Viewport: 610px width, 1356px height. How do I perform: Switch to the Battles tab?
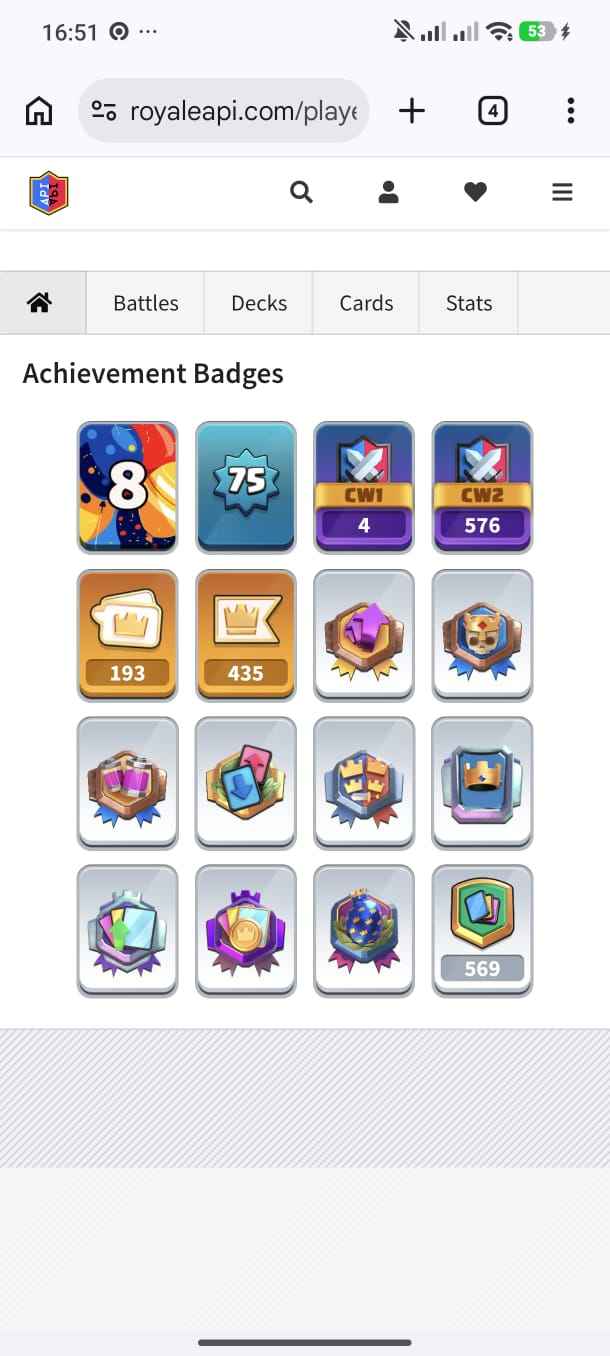click(146, 303)
